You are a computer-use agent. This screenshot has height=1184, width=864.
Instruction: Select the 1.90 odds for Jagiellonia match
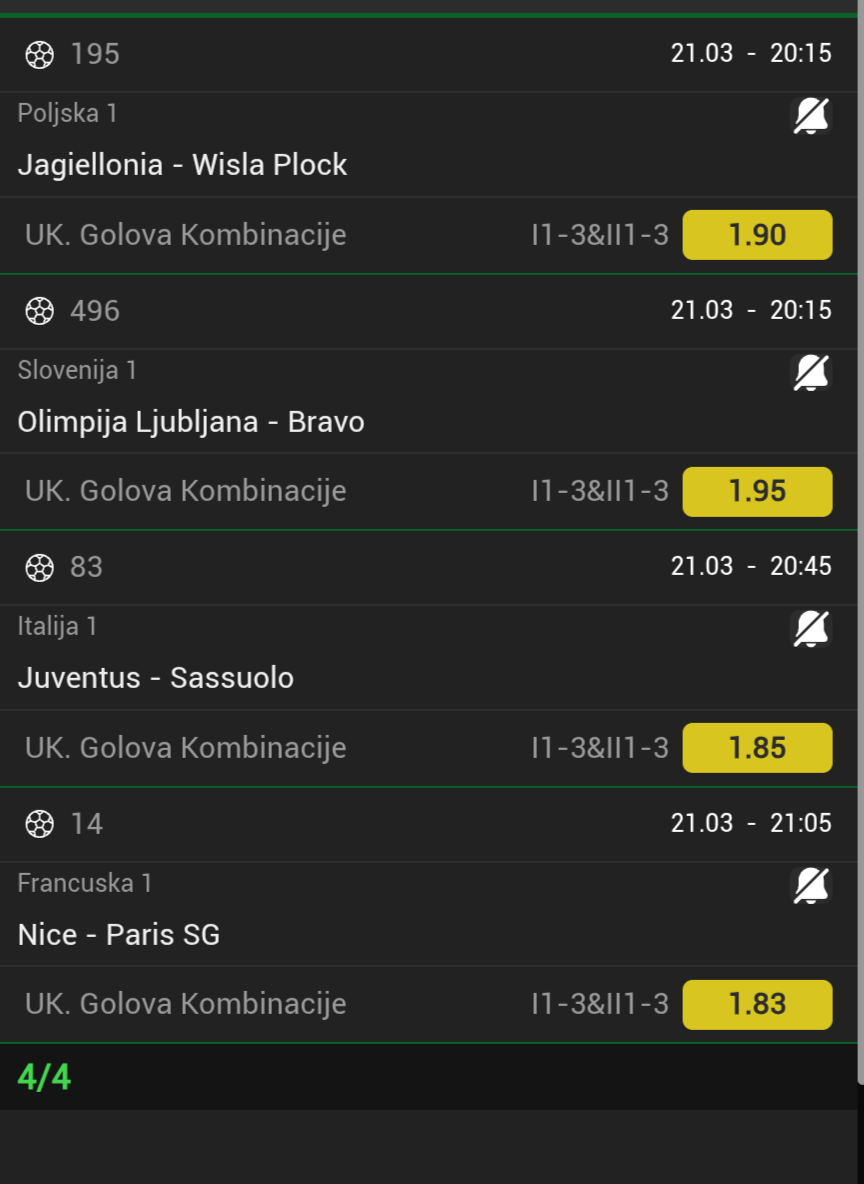757,235
